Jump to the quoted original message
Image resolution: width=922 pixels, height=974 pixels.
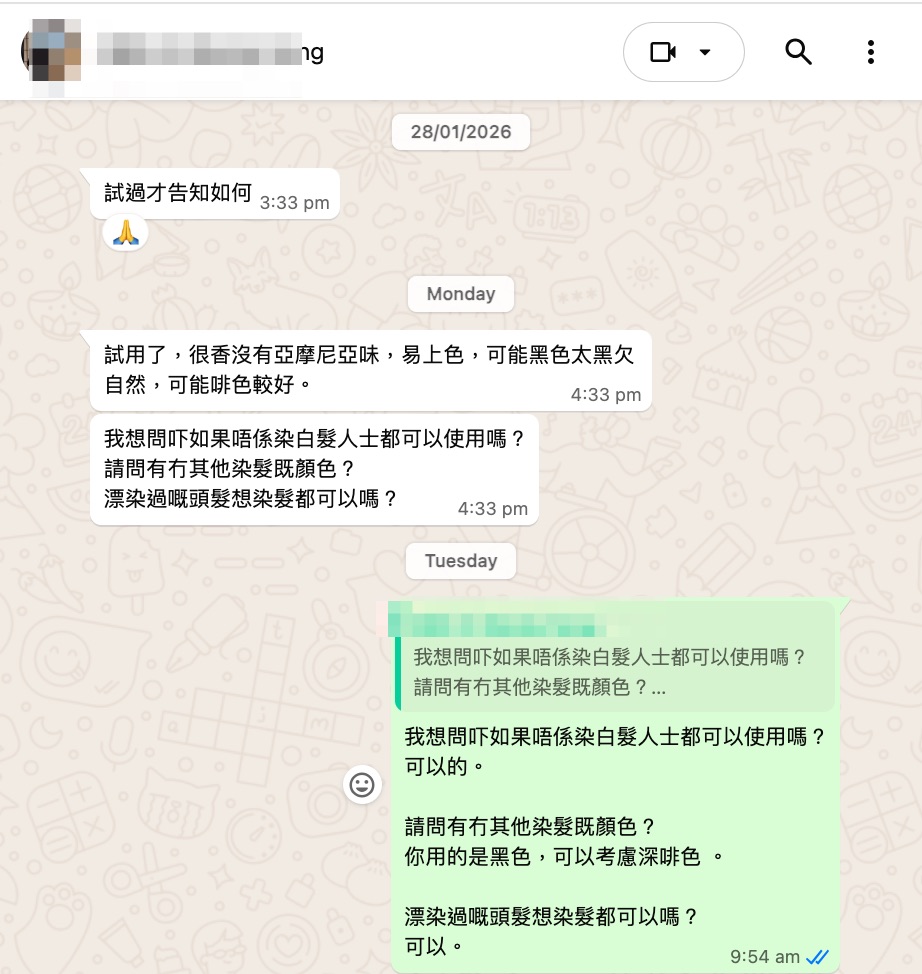click(610, 657)
